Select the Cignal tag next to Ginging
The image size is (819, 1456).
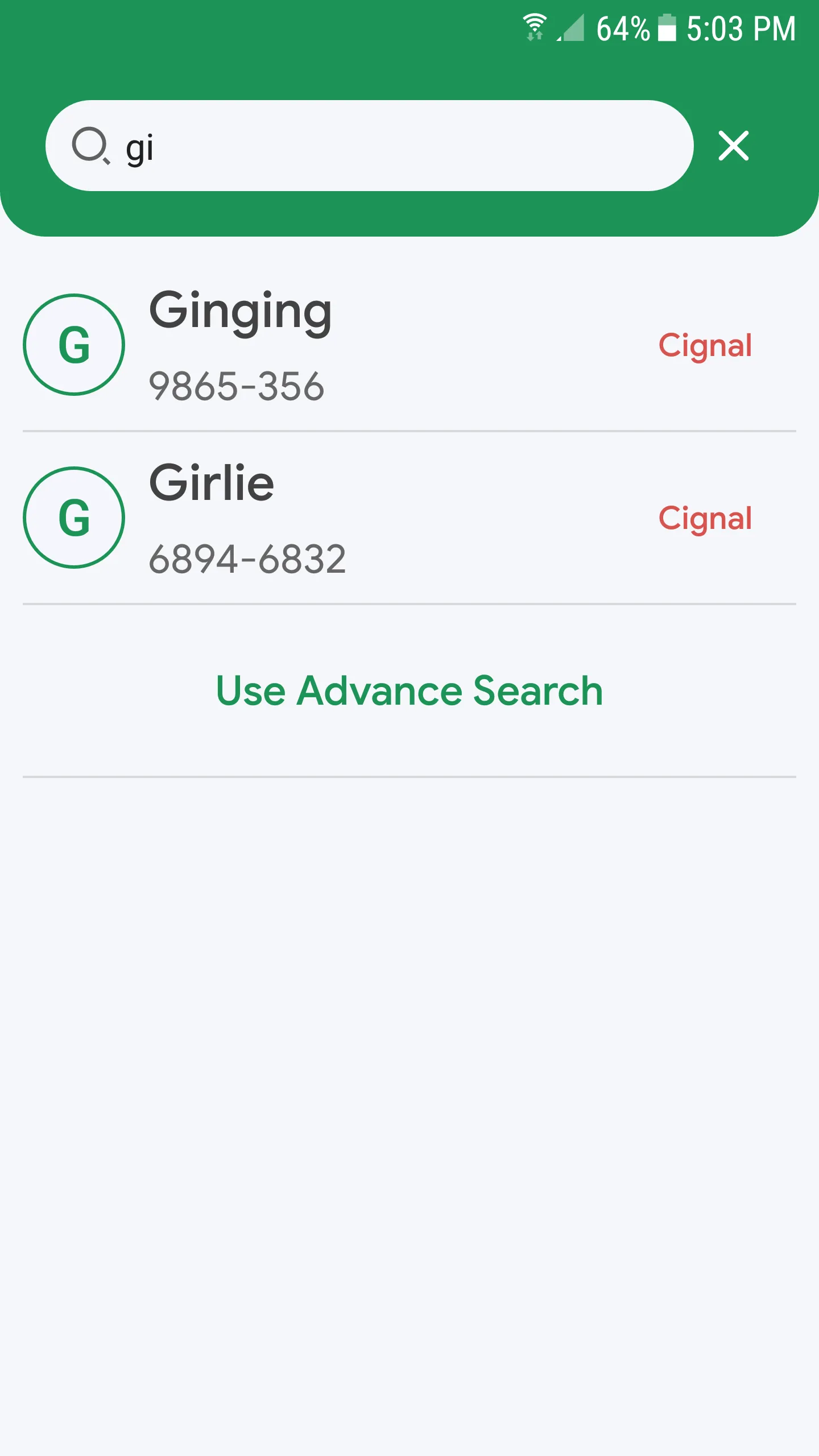[706, 345]
